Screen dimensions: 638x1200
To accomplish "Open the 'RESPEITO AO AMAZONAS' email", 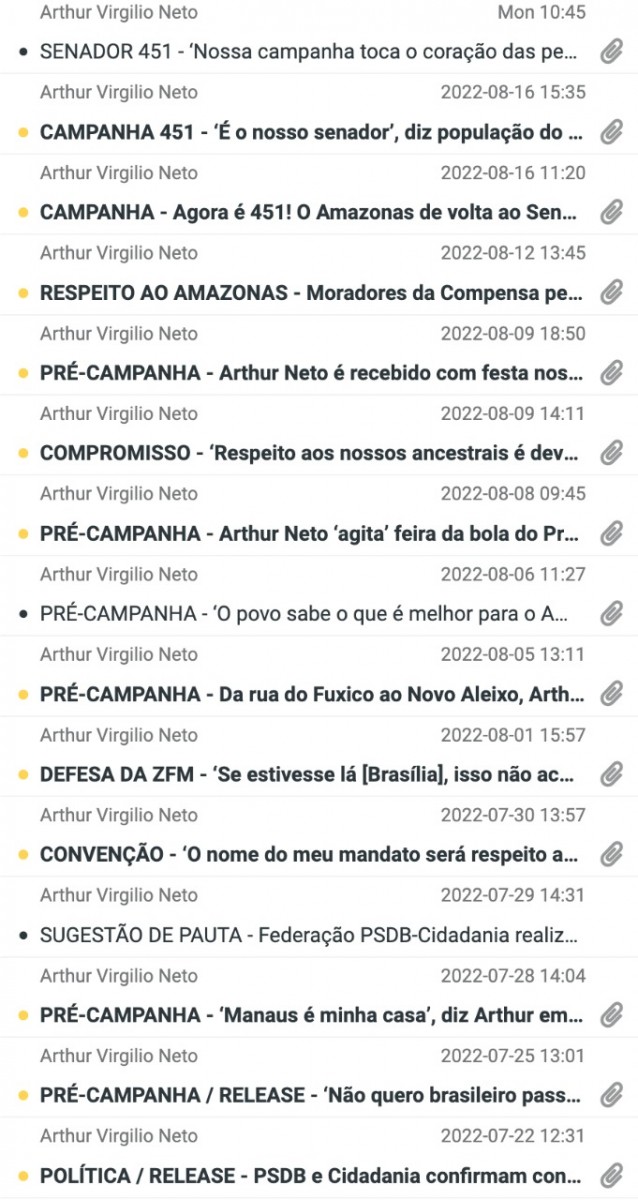I will click(x=311, y=293).
